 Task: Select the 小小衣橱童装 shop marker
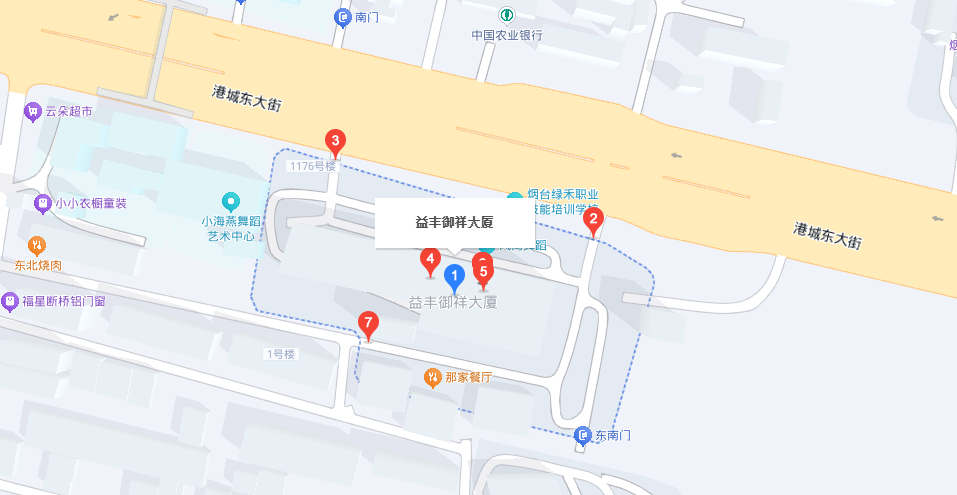(42, 204)
